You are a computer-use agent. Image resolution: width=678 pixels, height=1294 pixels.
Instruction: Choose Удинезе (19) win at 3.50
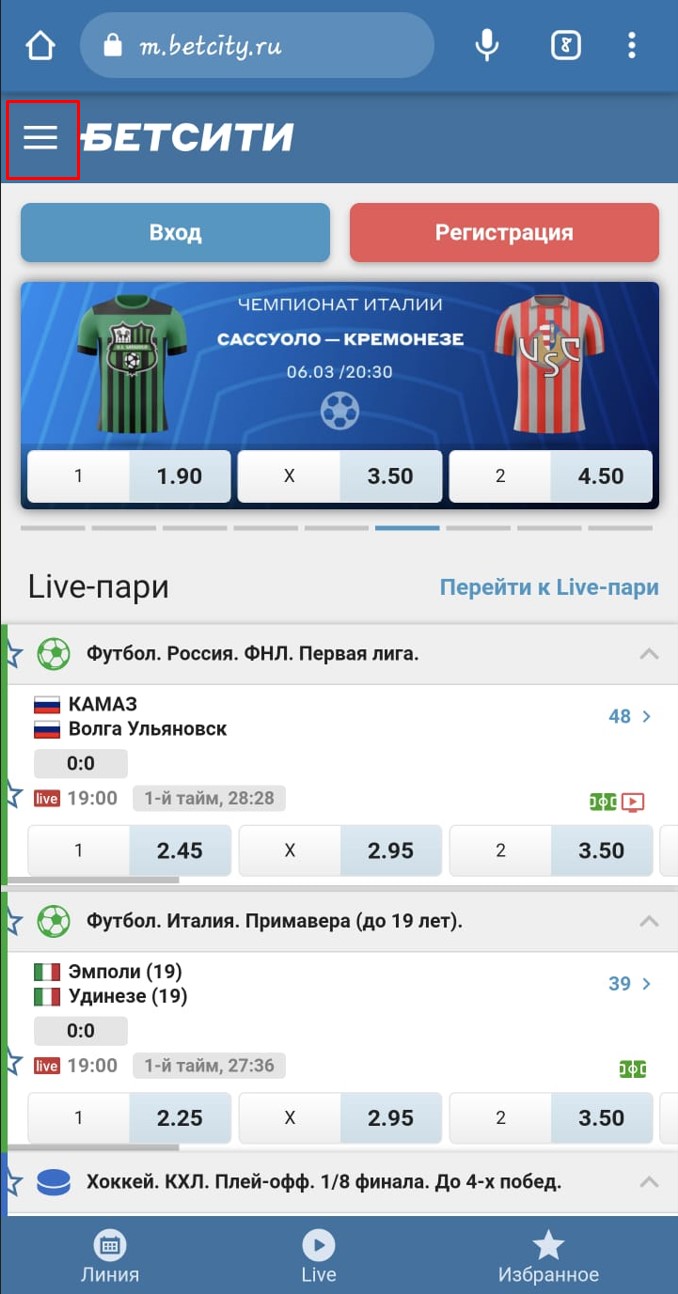tap(550, 1118)
